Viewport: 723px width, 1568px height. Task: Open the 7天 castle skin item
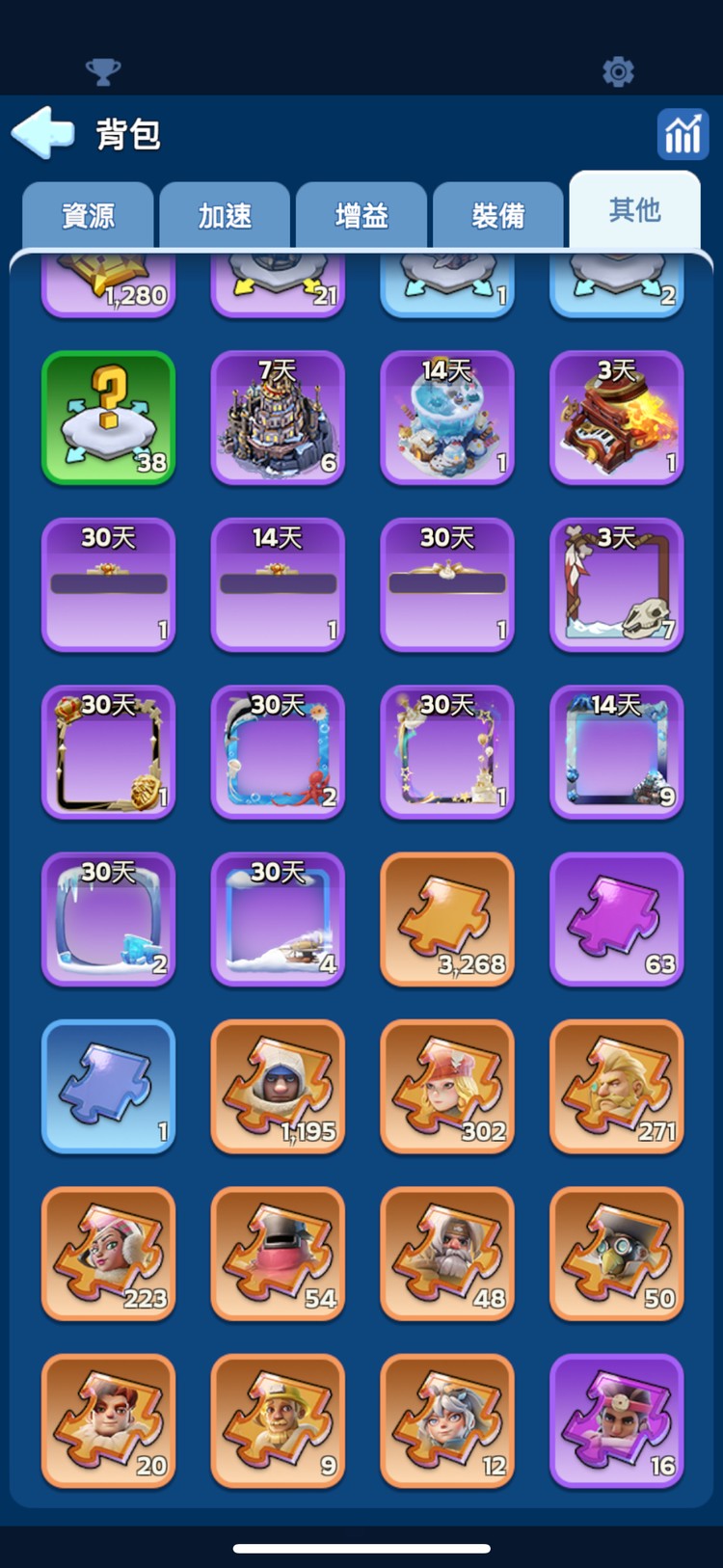click(x=278, y=418)
